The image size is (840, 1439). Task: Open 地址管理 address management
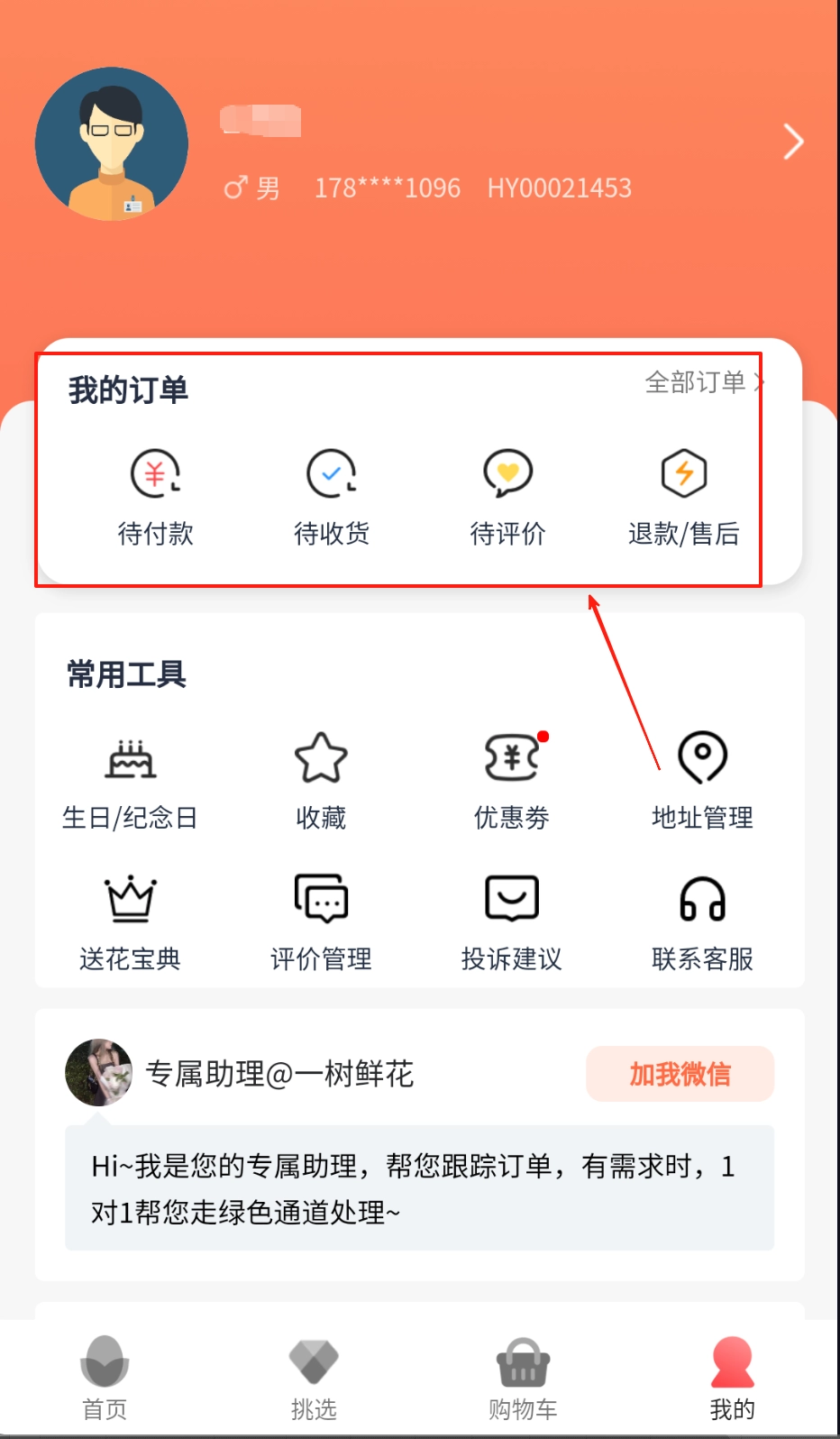(x=702, y=780)
